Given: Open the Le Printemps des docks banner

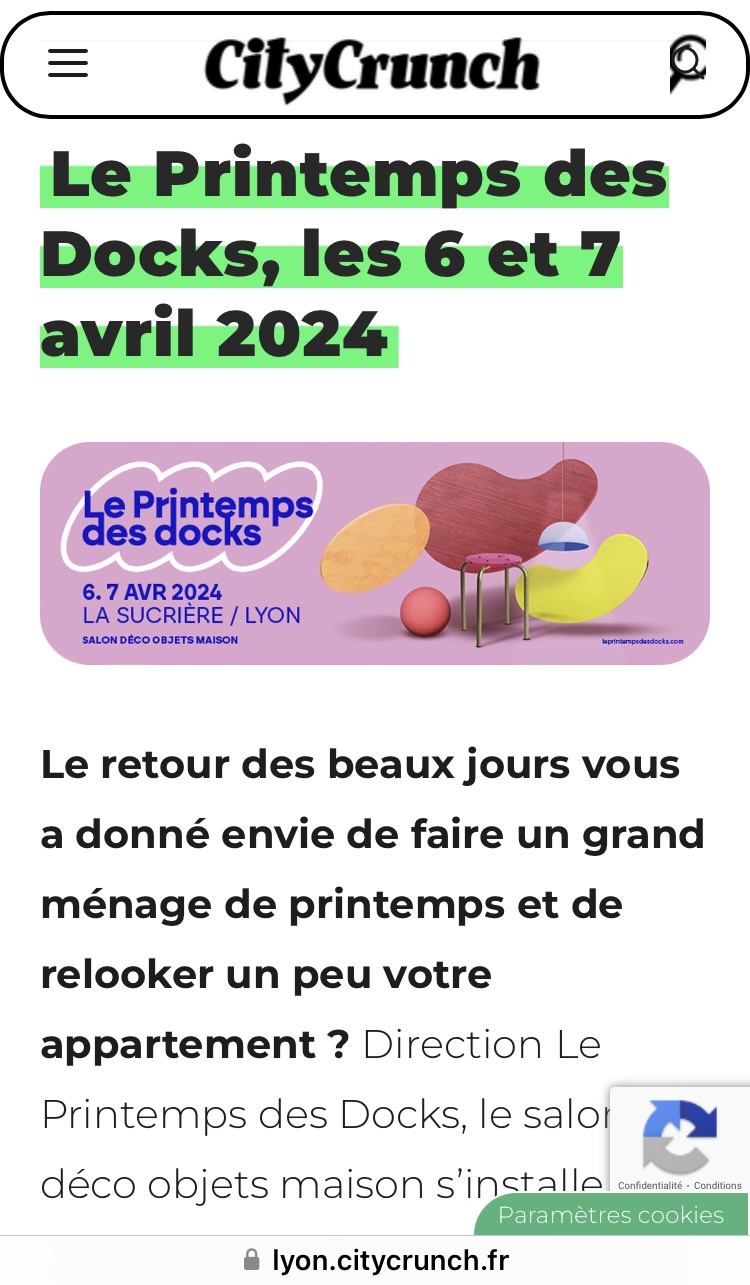Looking at the screenshot, I should tap(374, 553).
